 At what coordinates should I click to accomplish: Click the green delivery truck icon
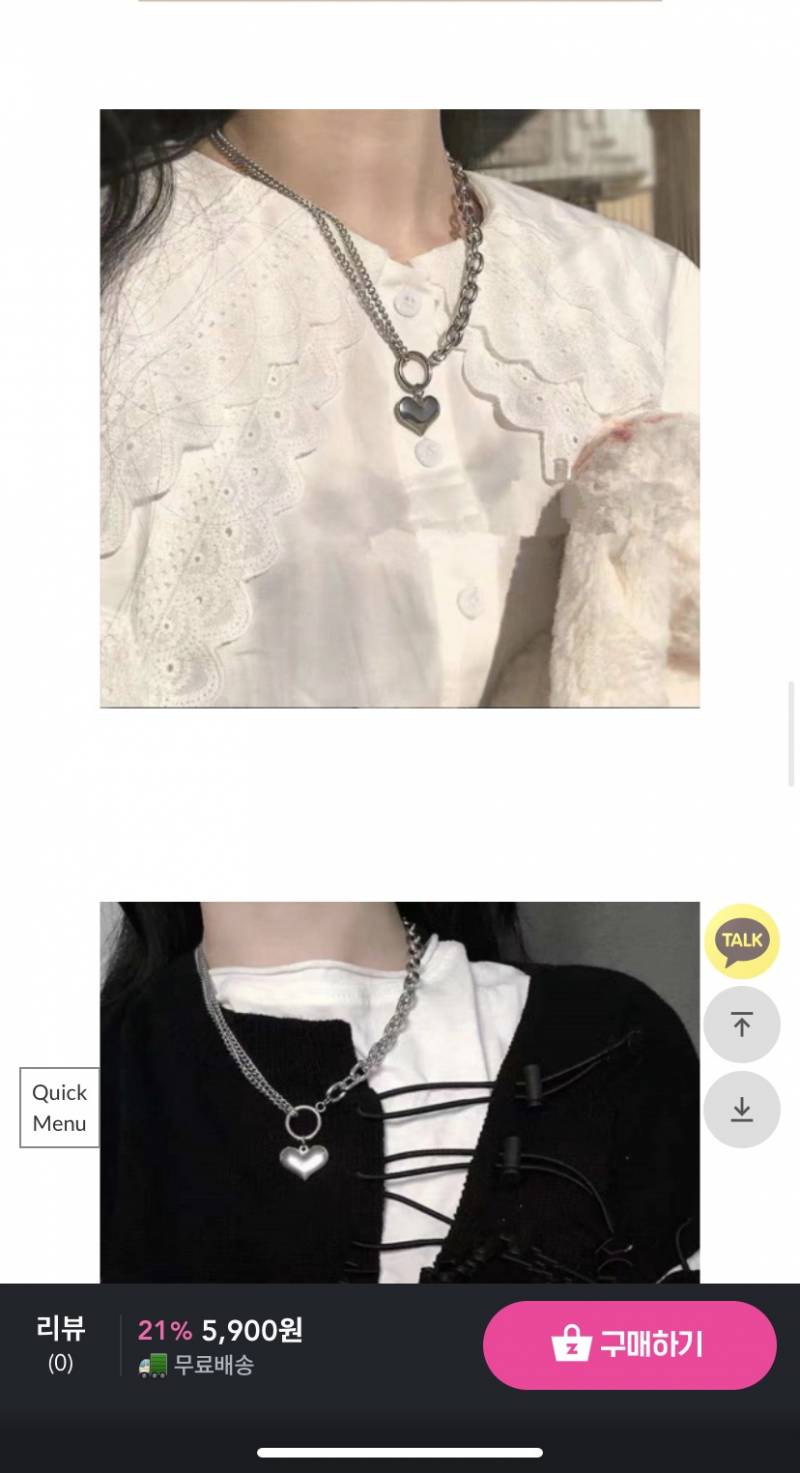(151, 1366)
